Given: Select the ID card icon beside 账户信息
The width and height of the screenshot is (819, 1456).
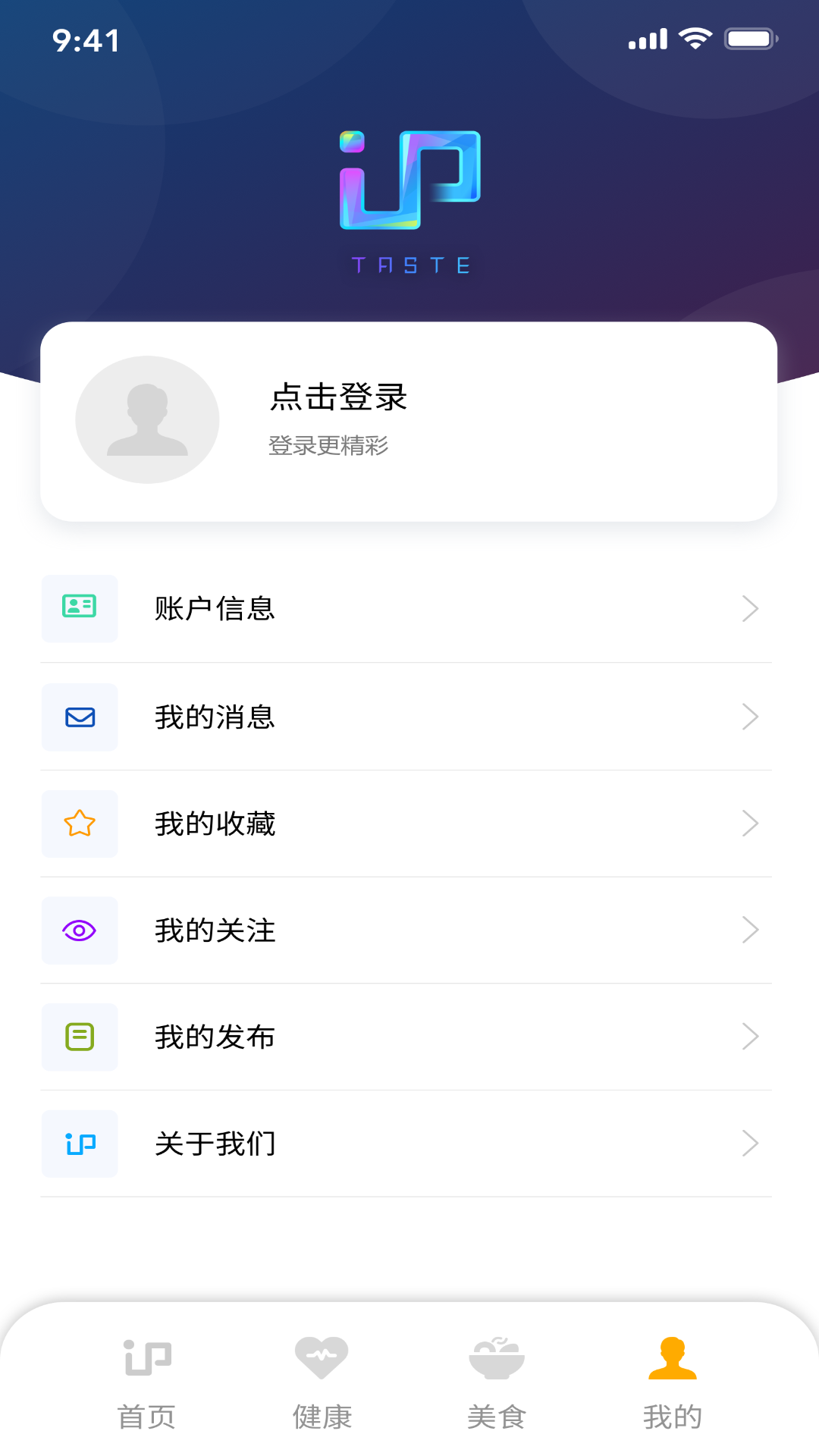Looking at the screenshot, I should (x=80, y=608).
